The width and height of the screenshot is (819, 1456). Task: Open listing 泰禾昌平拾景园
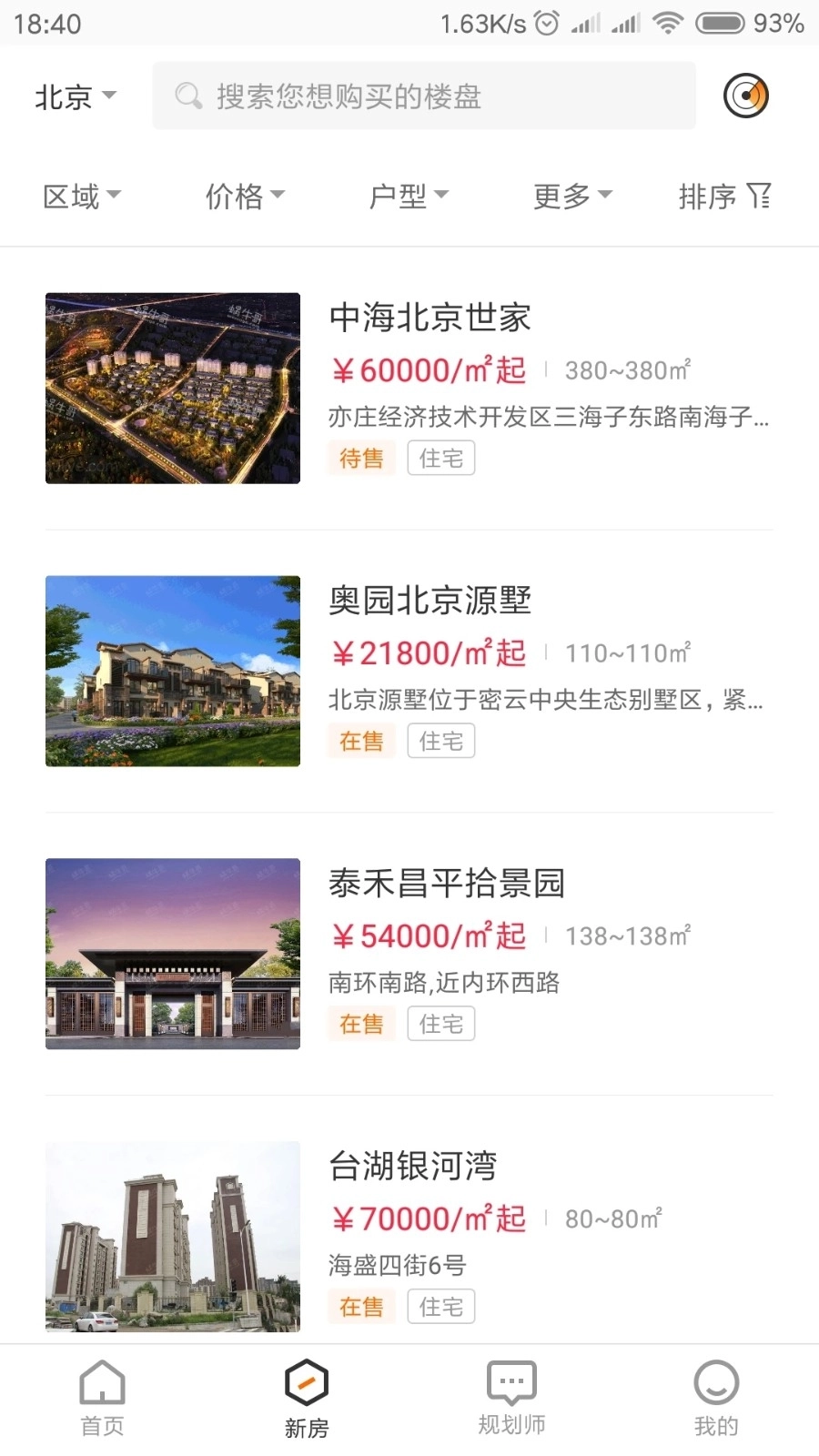tap(447, 882)
